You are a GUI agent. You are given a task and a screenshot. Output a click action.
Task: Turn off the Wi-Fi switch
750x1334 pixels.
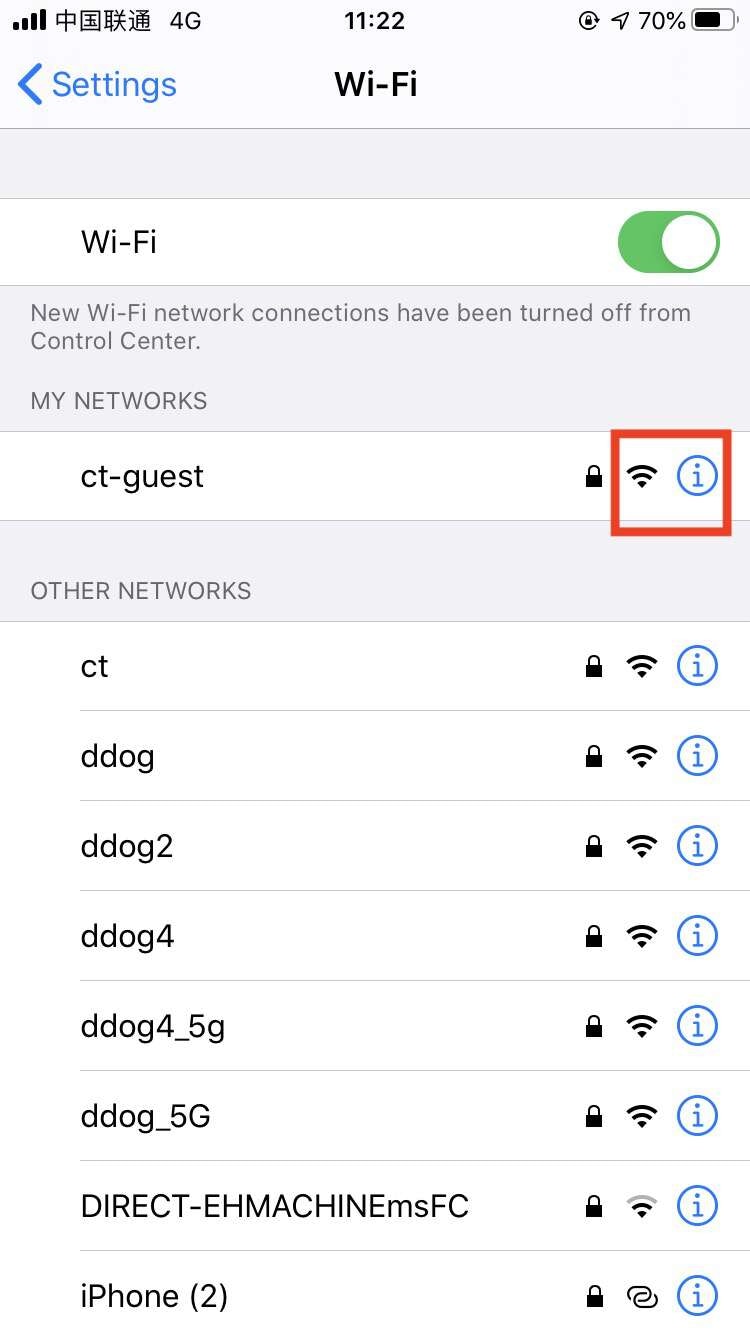coord(668,242)
